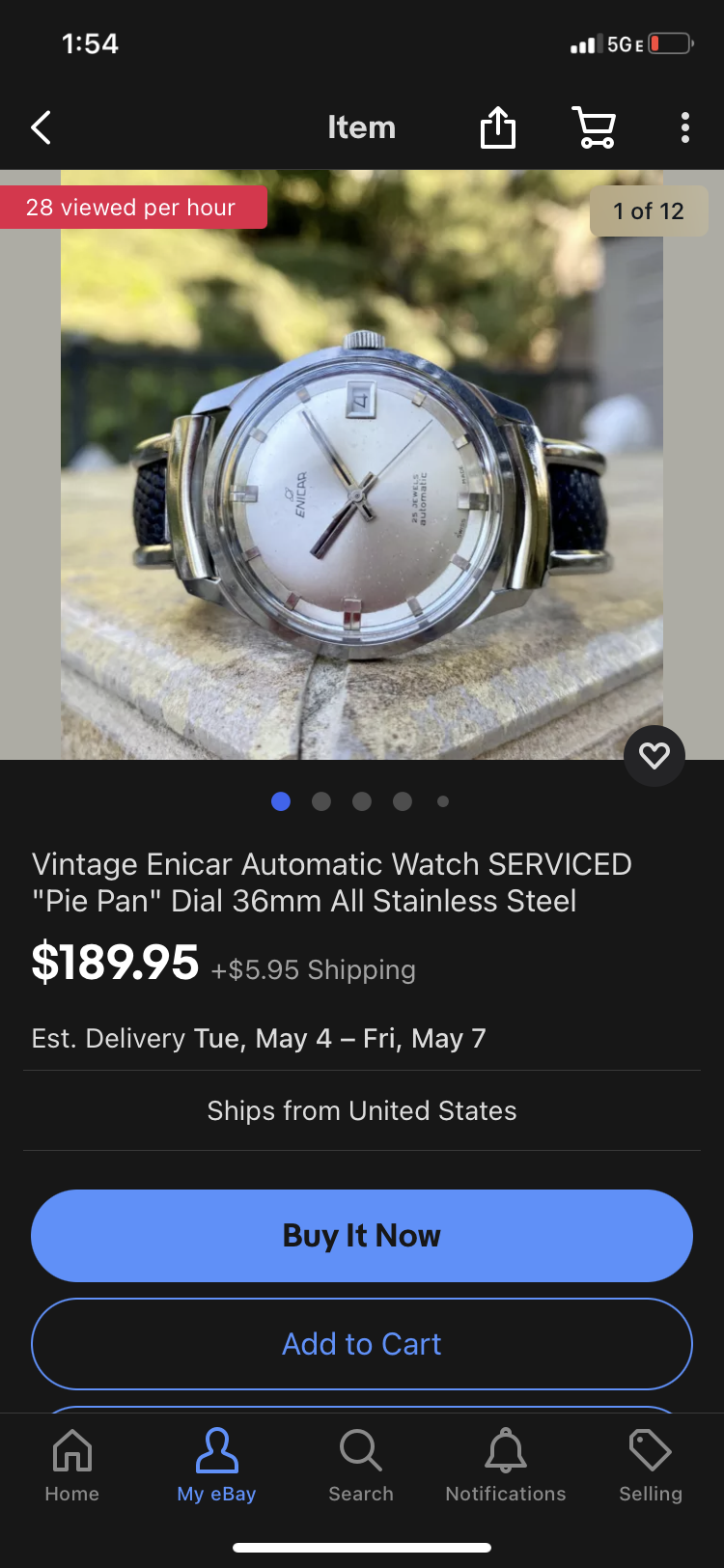Screen dimensions: 724x1568
Task: Switch to the Search tab
Action: click(x=361, y=1466)
